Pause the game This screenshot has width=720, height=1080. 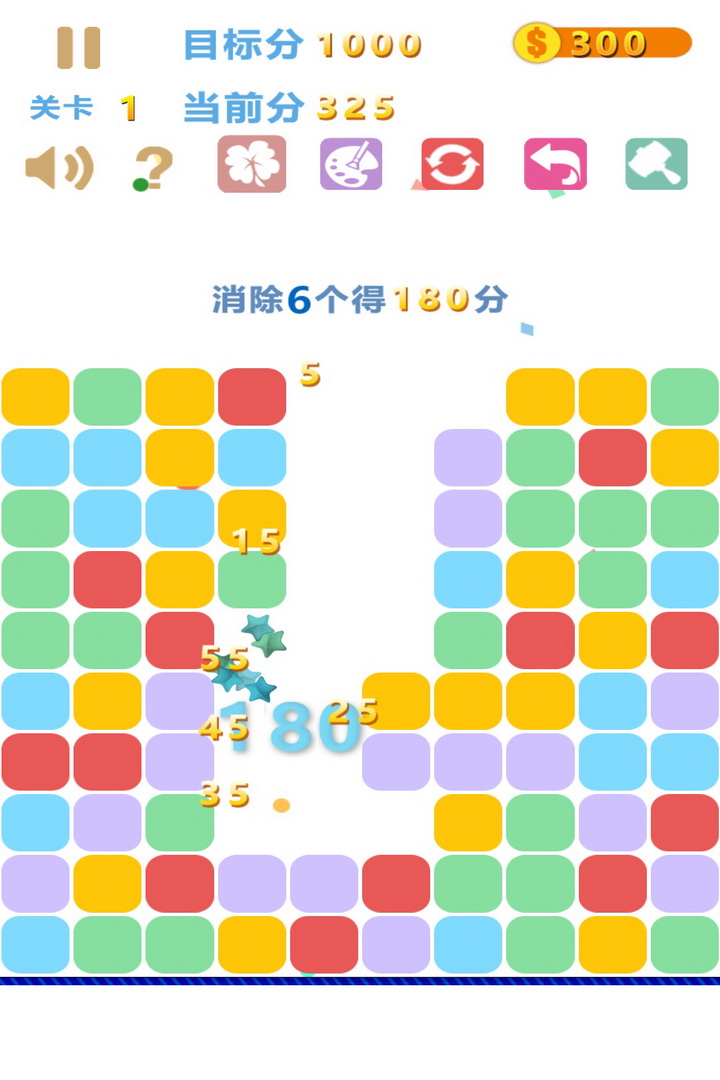point(78,47)
